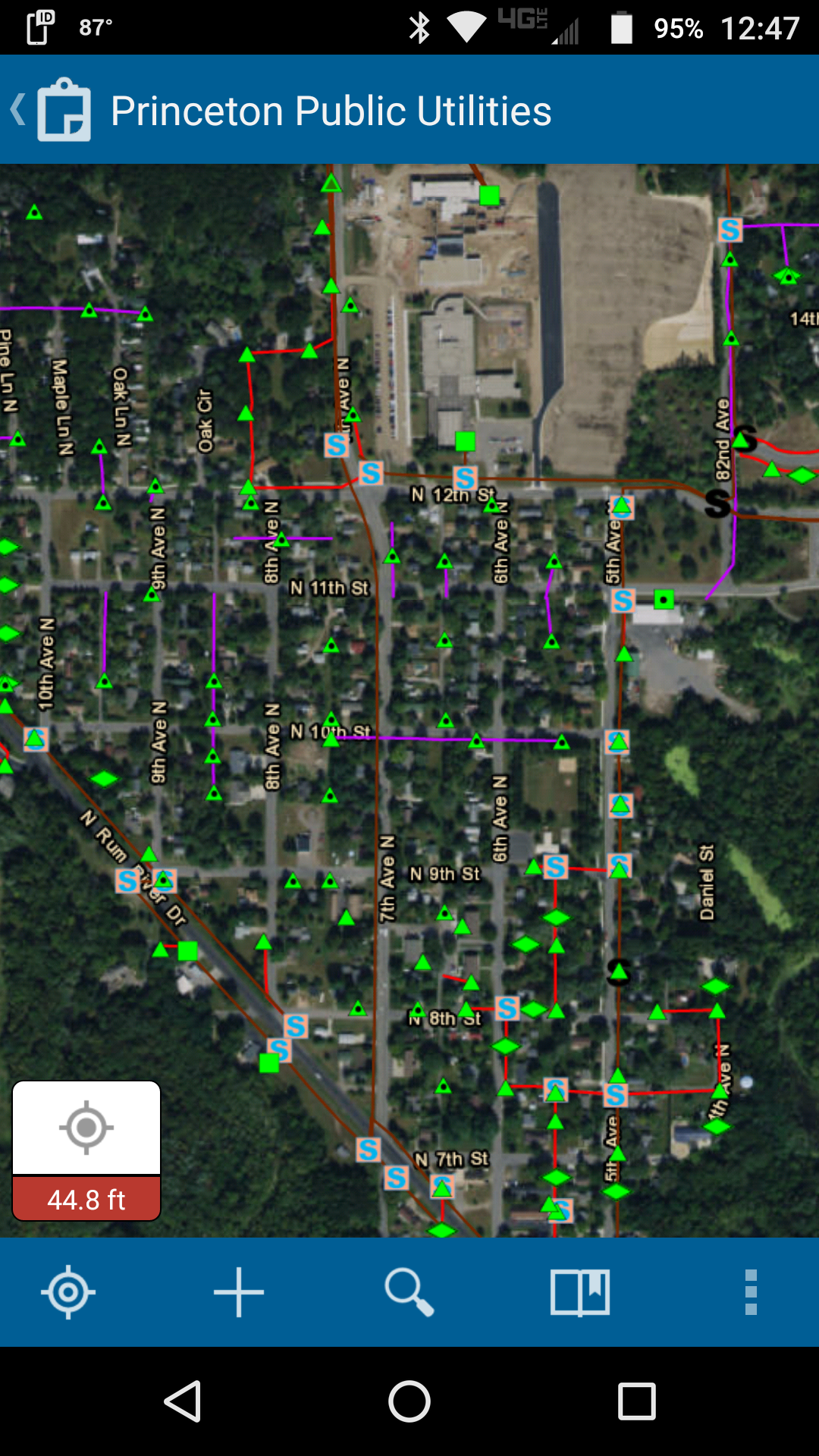This screenshot has height=1456, width=819.
Task: Open the overflow menu
Action: pos(751,1291)
